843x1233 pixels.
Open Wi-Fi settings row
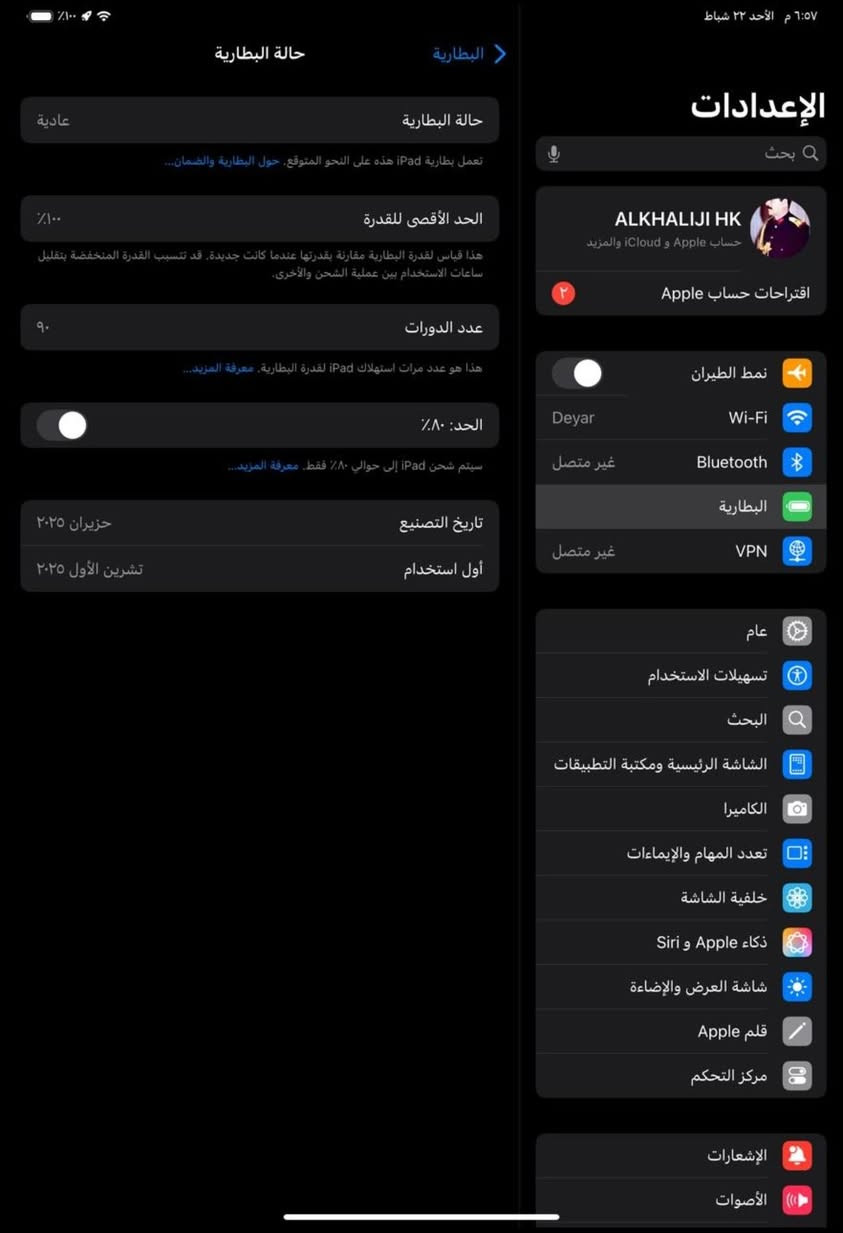(680, 418)
